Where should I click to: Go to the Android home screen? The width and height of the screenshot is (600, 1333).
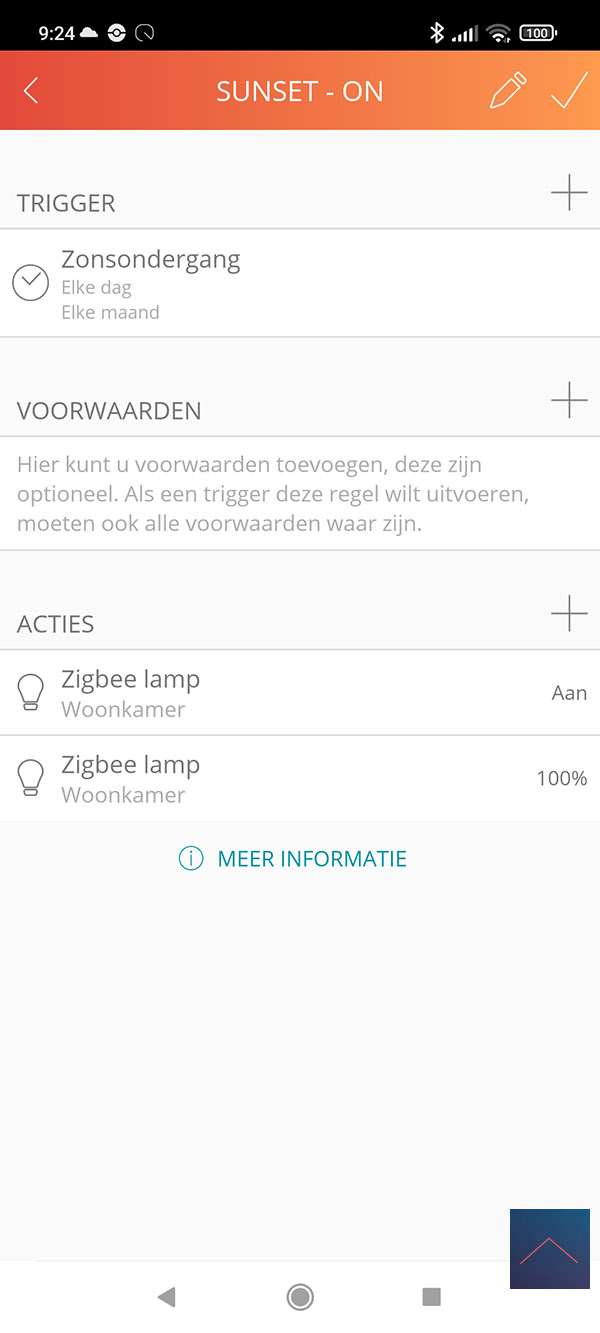coord(299,1297)
